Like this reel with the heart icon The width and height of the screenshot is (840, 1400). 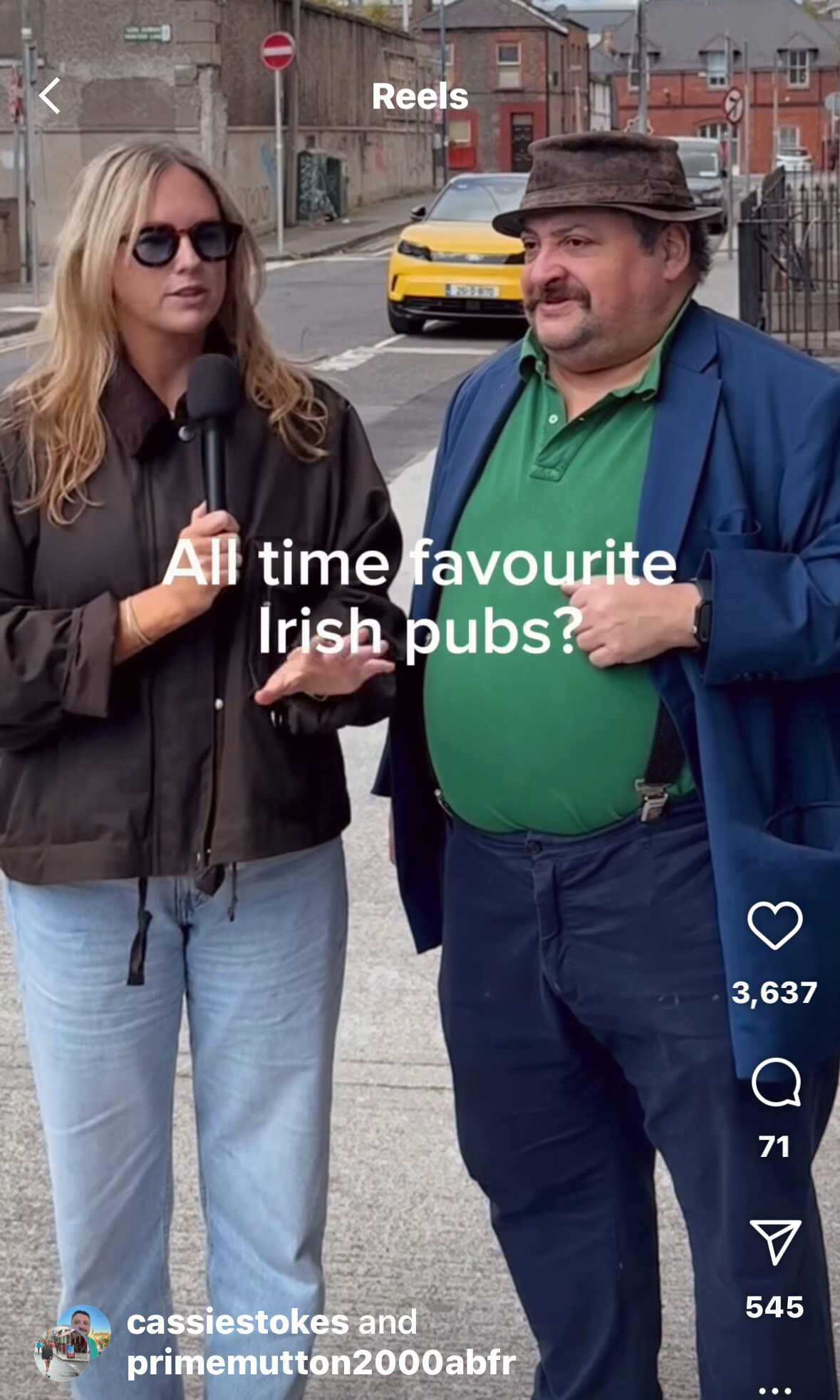pyautogui.click(x=774, y=925)
